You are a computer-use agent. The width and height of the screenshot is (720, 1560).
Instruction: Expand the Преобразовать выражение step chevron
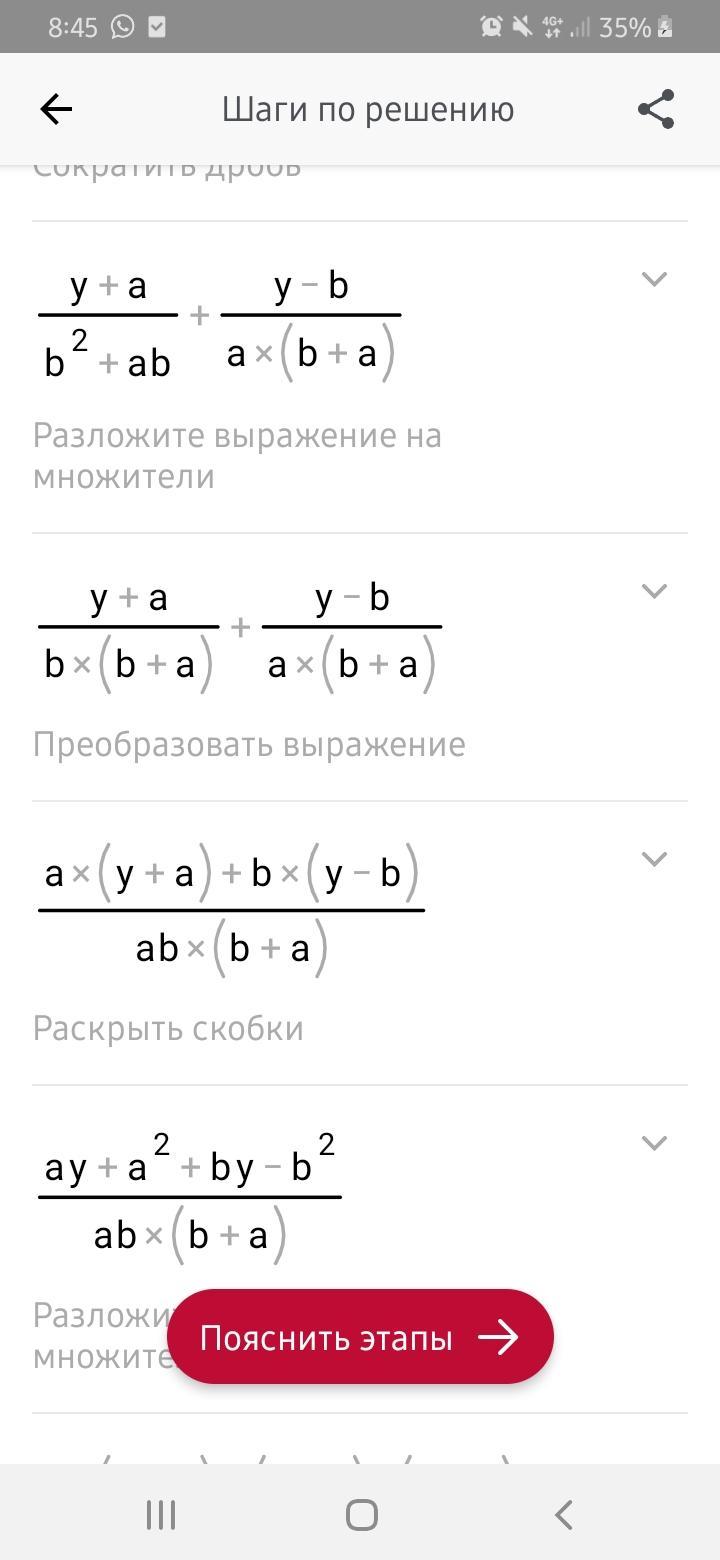tap(654, 591)
